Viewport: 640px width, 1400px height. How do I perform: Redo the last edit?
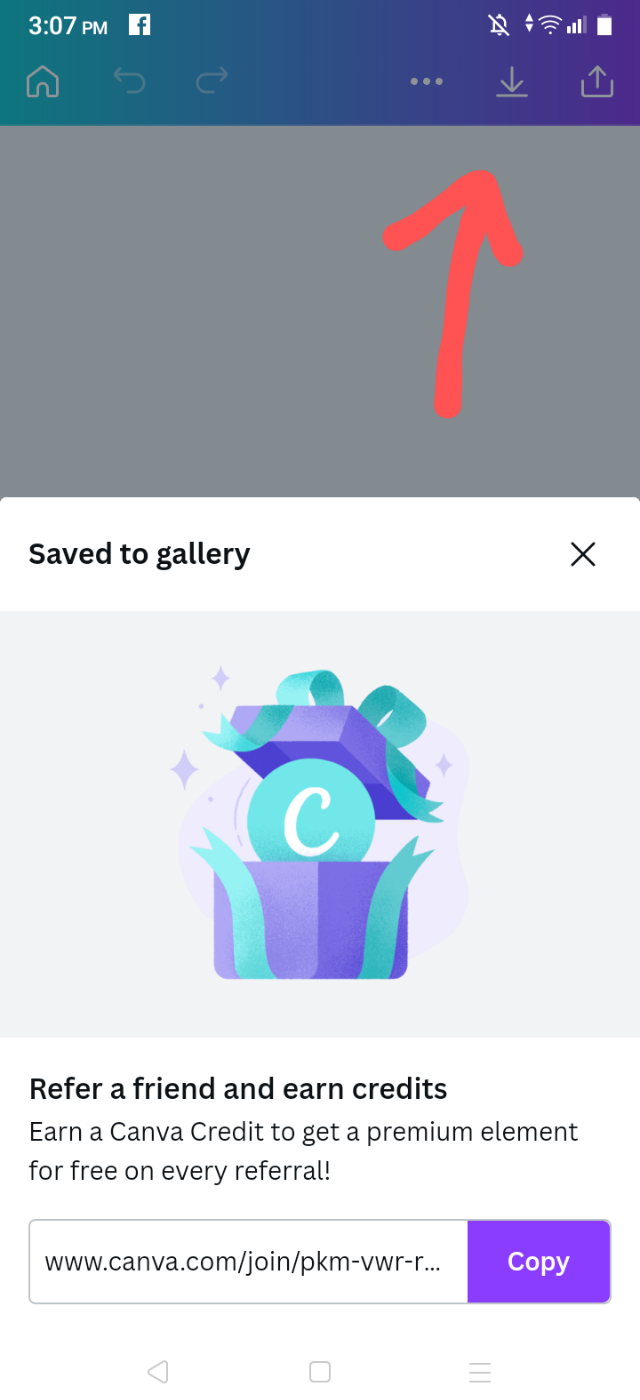tap(212, 81)
